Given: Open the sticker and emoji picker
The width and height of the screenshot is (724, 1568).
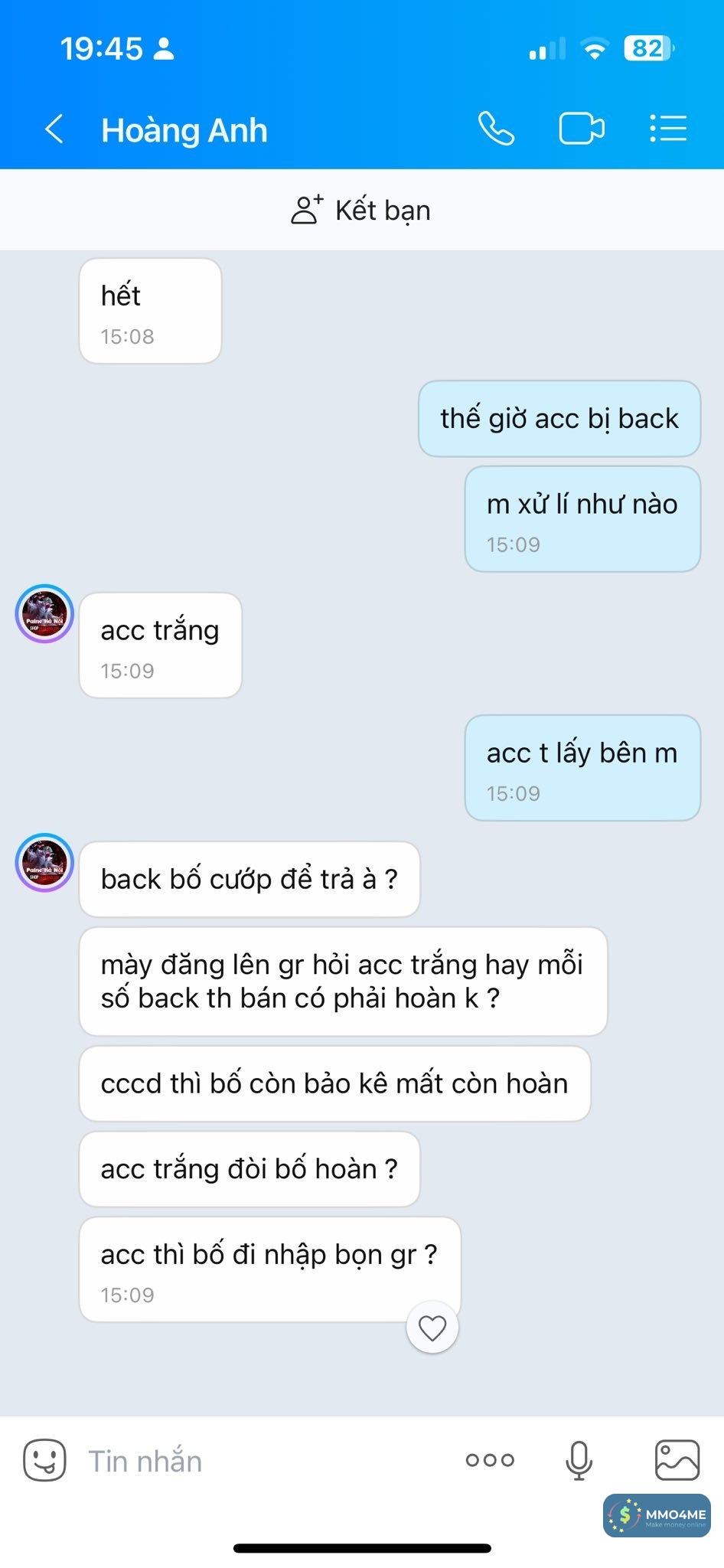Looking at the screenshot, I should [x=44, y=1460].
